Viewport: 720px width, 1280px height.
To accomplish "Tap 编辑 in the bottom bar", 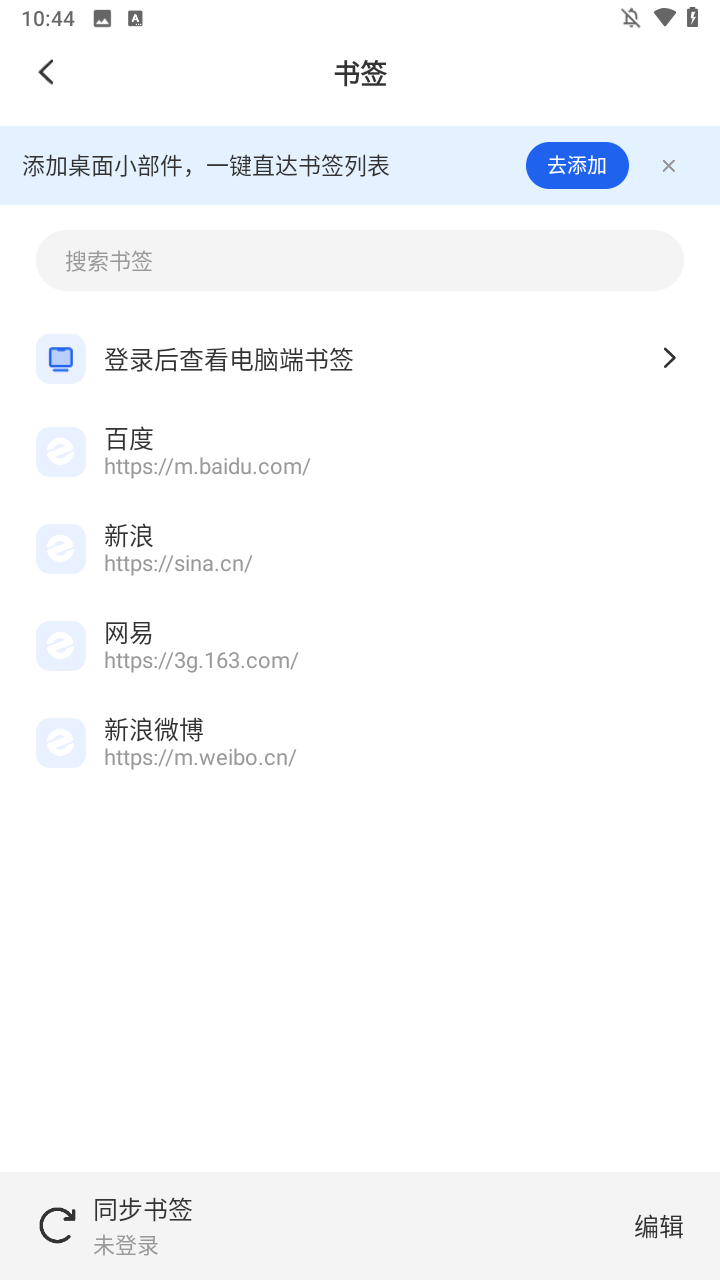I will pos(657,1226).
